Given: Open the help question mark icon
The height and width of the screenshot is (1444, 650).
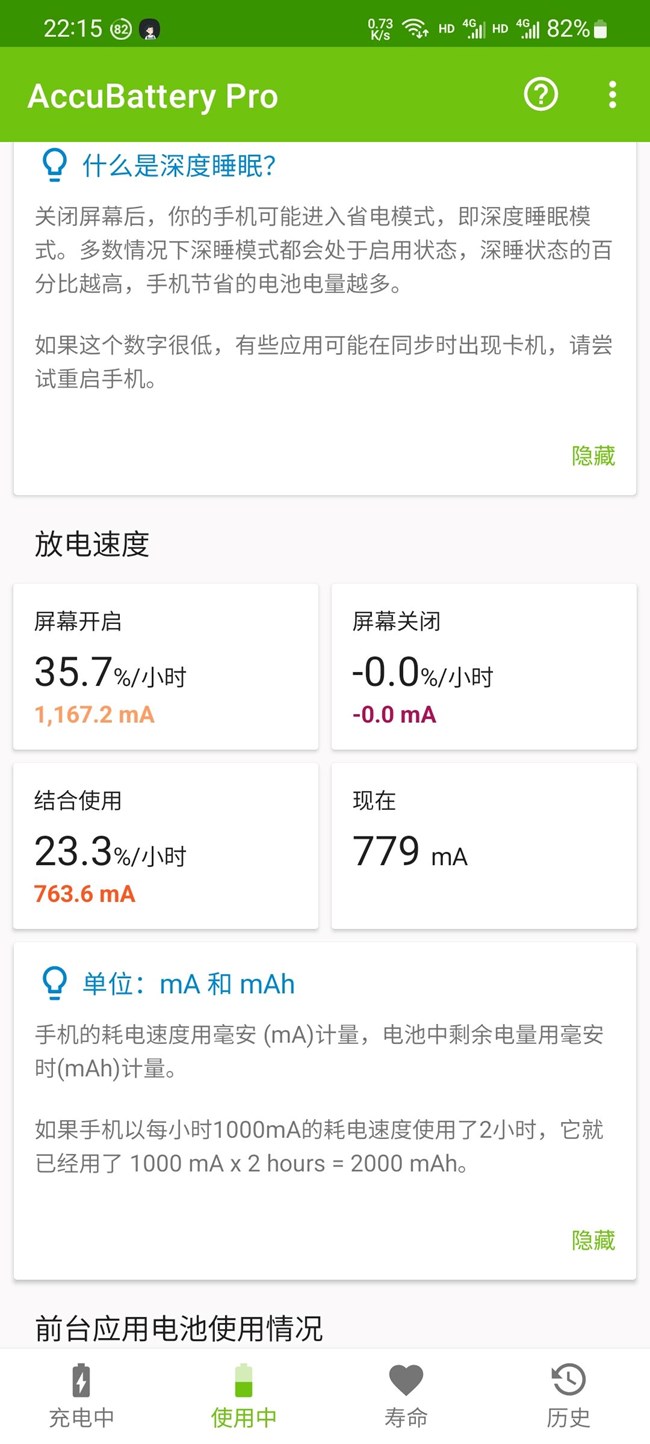Looking at the screenshot, I should 541,95.
